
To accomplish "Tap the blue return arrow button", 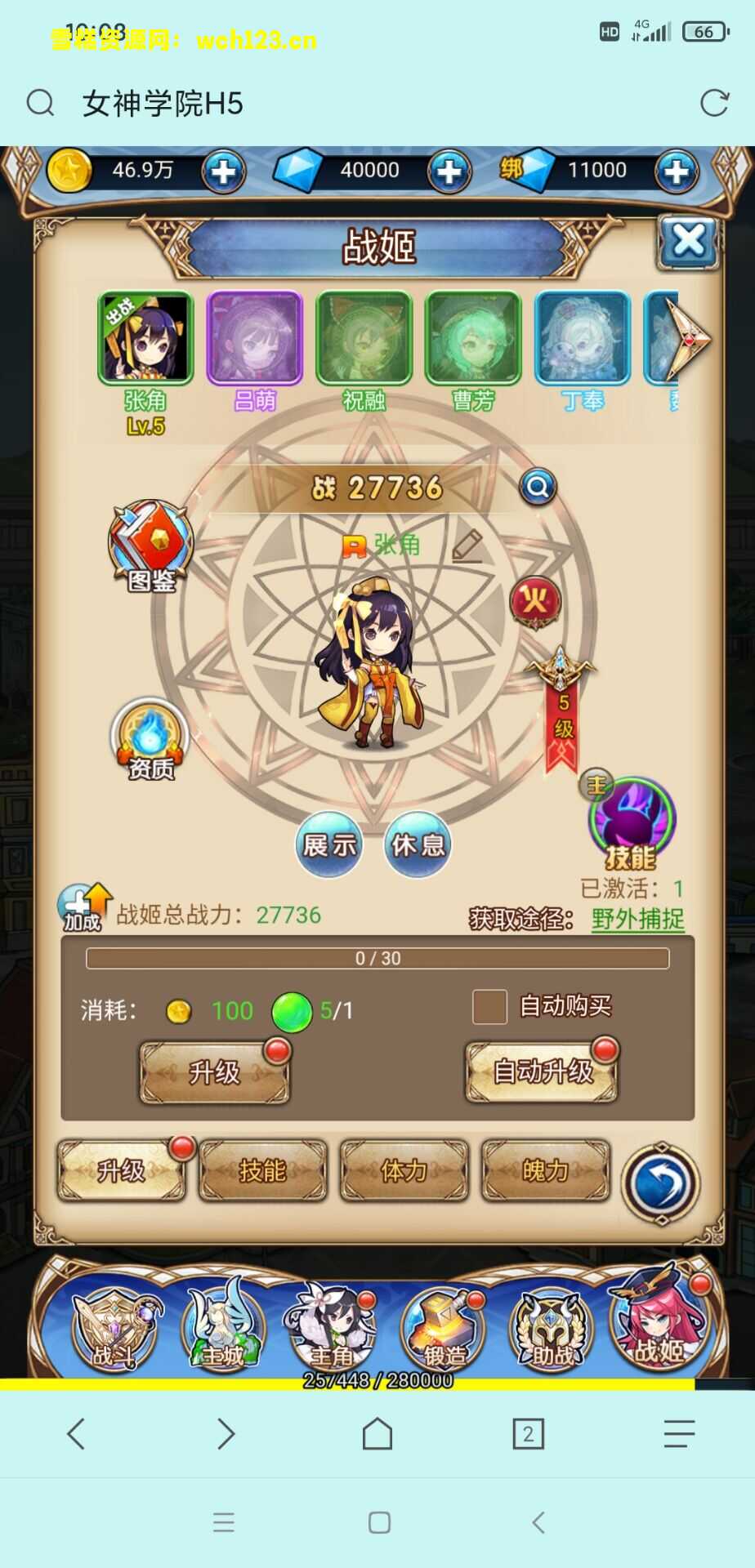I will coord(660,1183).
